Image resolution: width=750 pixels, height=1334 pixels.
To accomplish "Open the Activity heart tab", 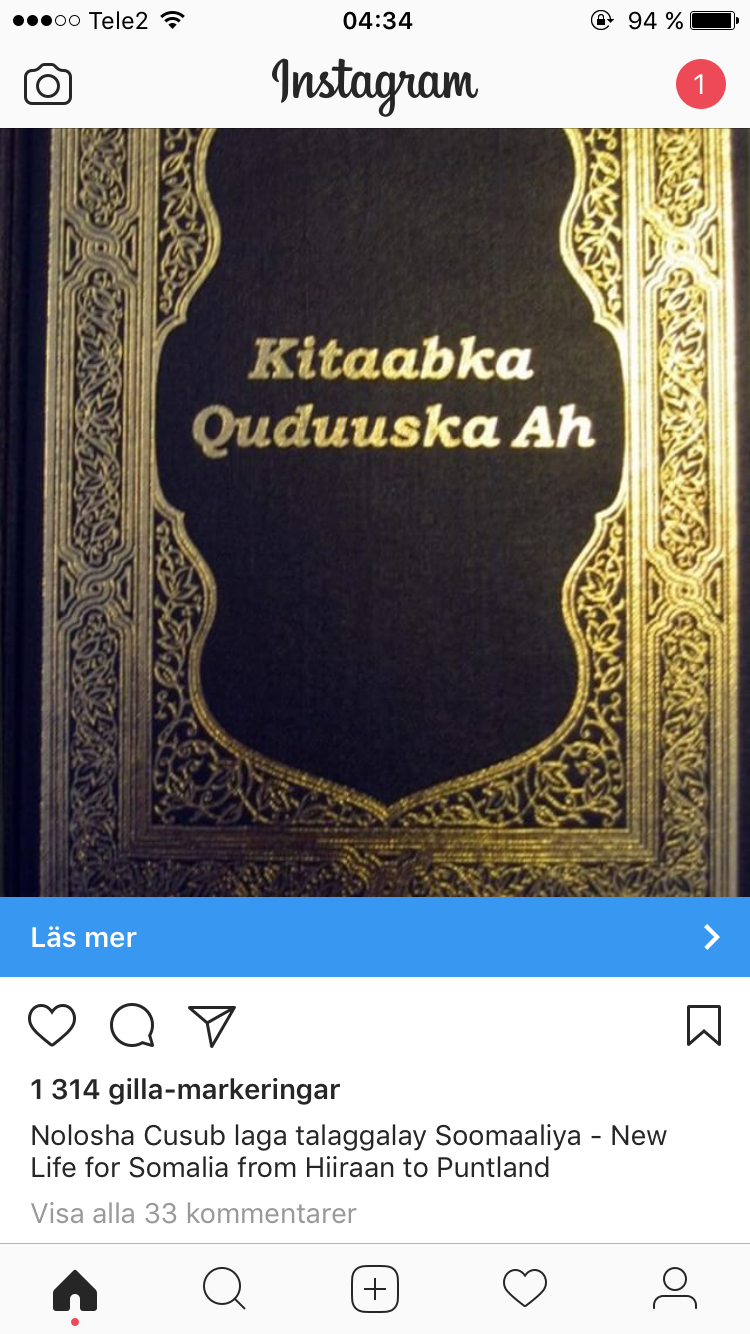I will click(525, 1289).
